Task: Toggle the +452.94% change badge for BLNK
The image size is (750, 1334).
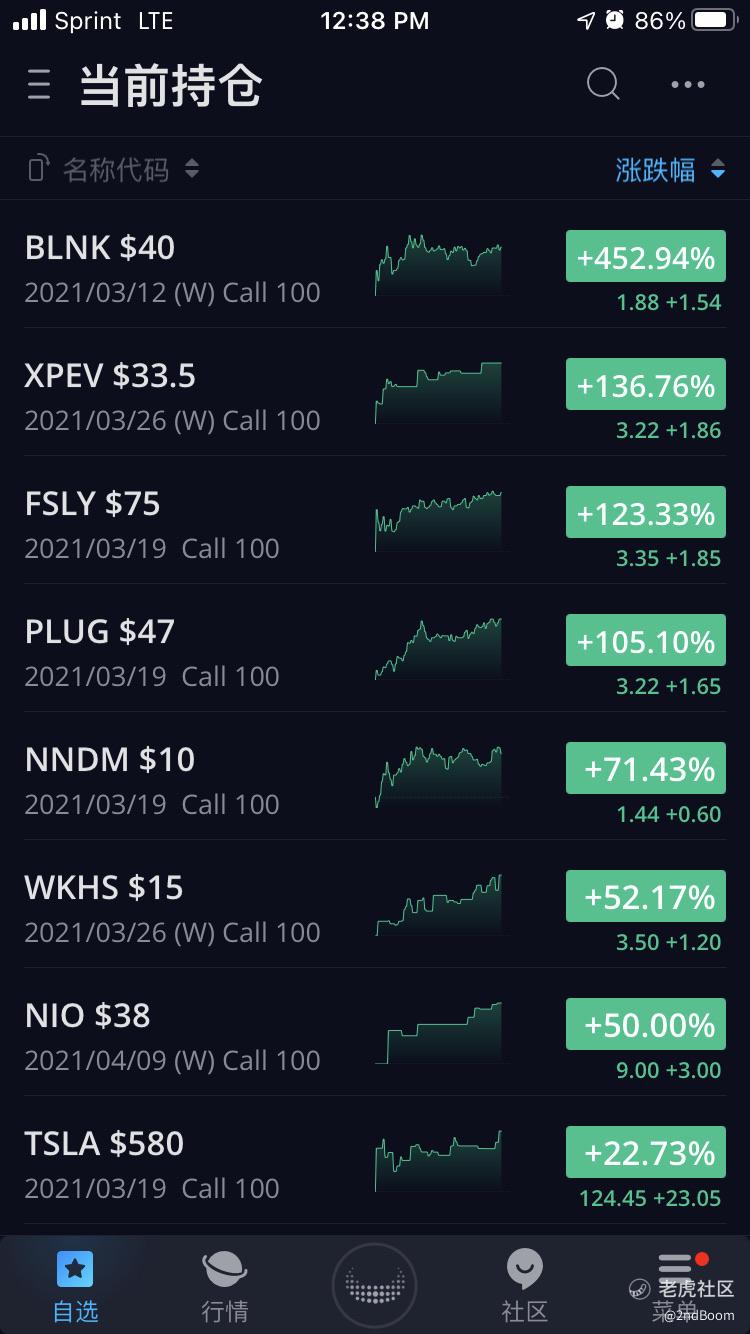Action: (646, 258)
